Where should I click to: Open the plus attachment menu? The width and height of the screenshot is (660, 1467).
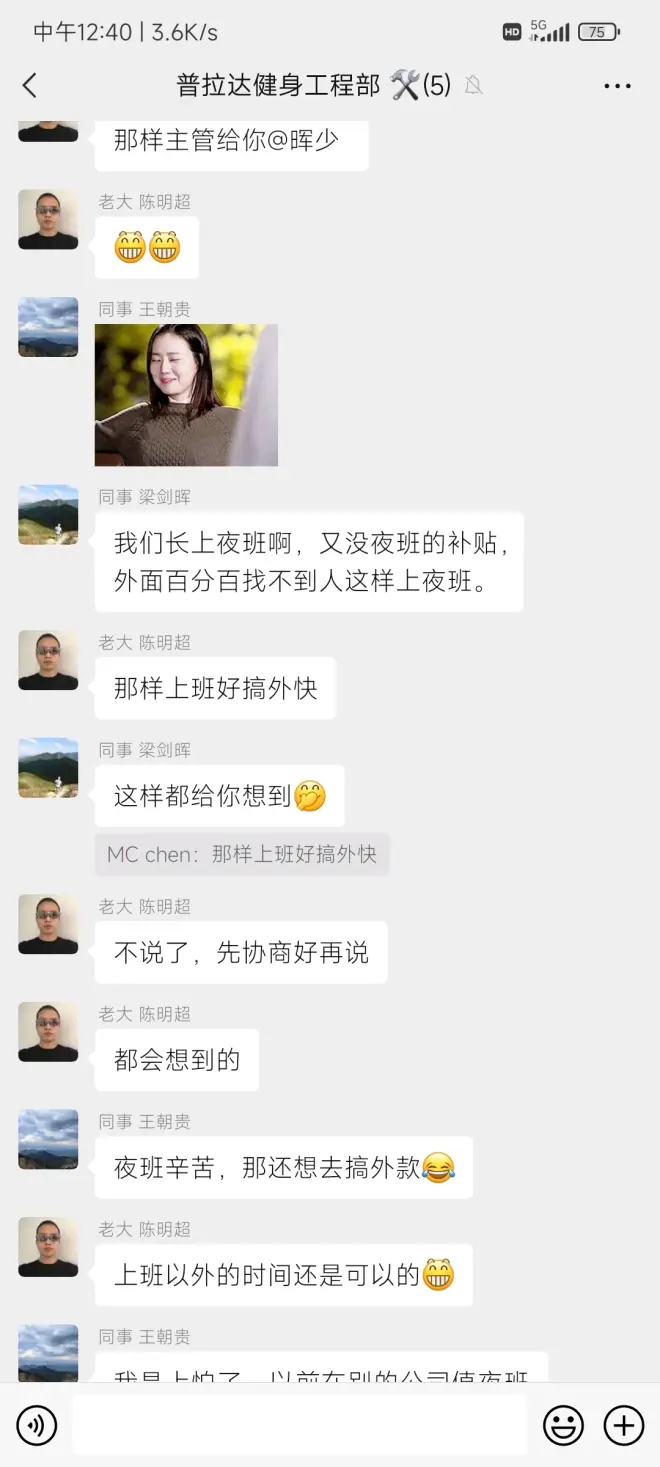(x=624, y=1425)
